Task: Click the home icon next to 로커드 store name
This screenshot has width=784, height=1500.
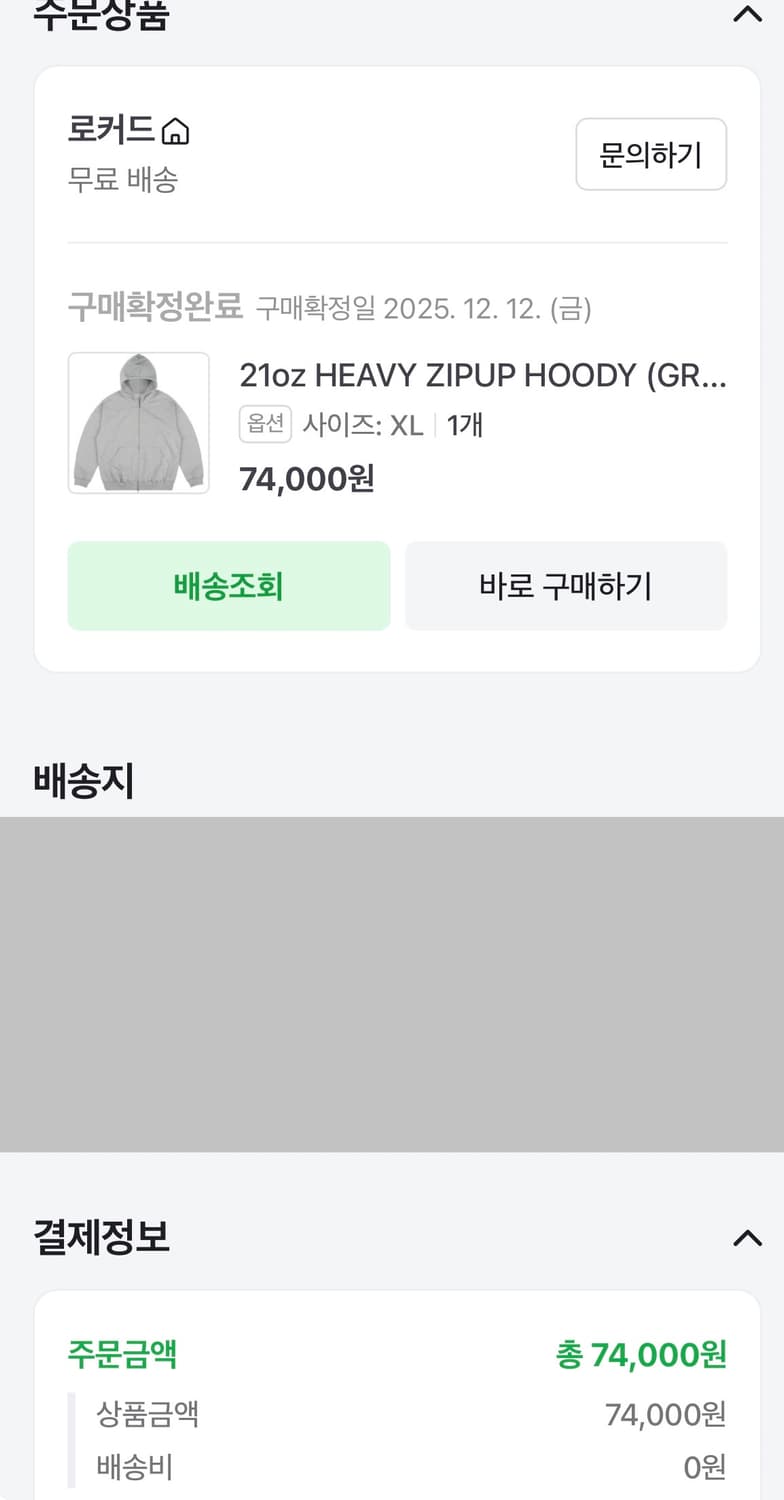Action: pyautogui.click(x=175, y=129)
